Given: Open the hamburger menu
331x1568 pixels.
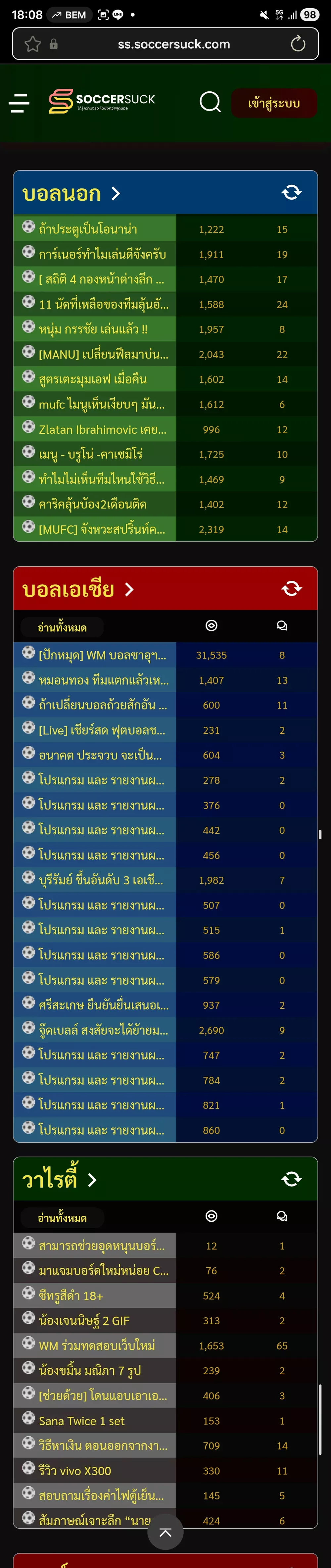Looking at the screenshot, I should (x=19, y=103).
